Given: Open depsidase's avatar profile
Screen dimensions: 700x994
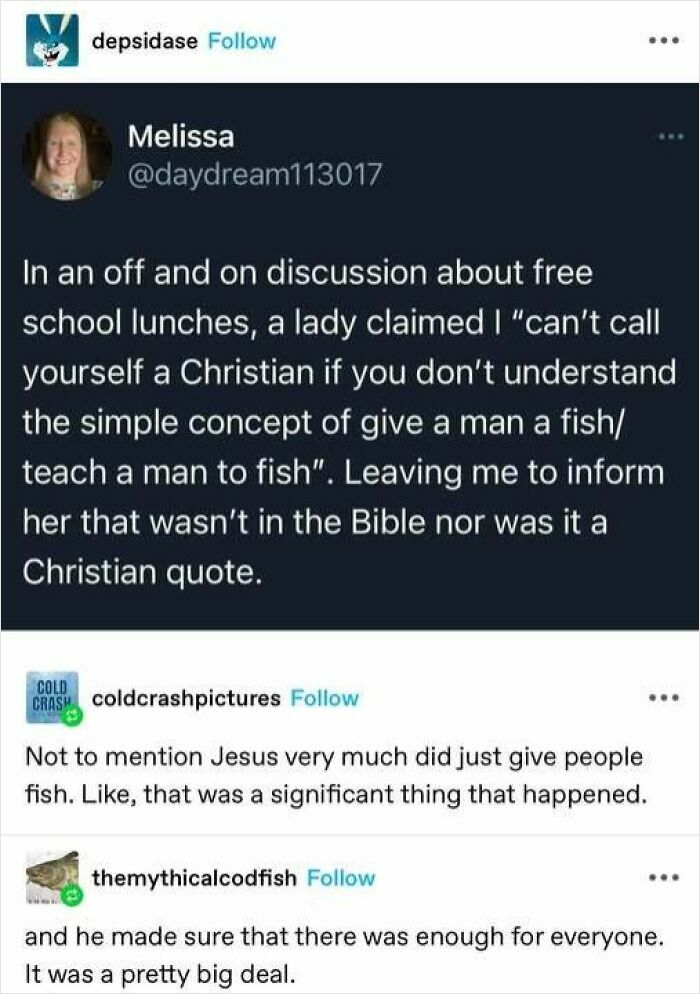Looking at the screenshot, I should point(52,41).
